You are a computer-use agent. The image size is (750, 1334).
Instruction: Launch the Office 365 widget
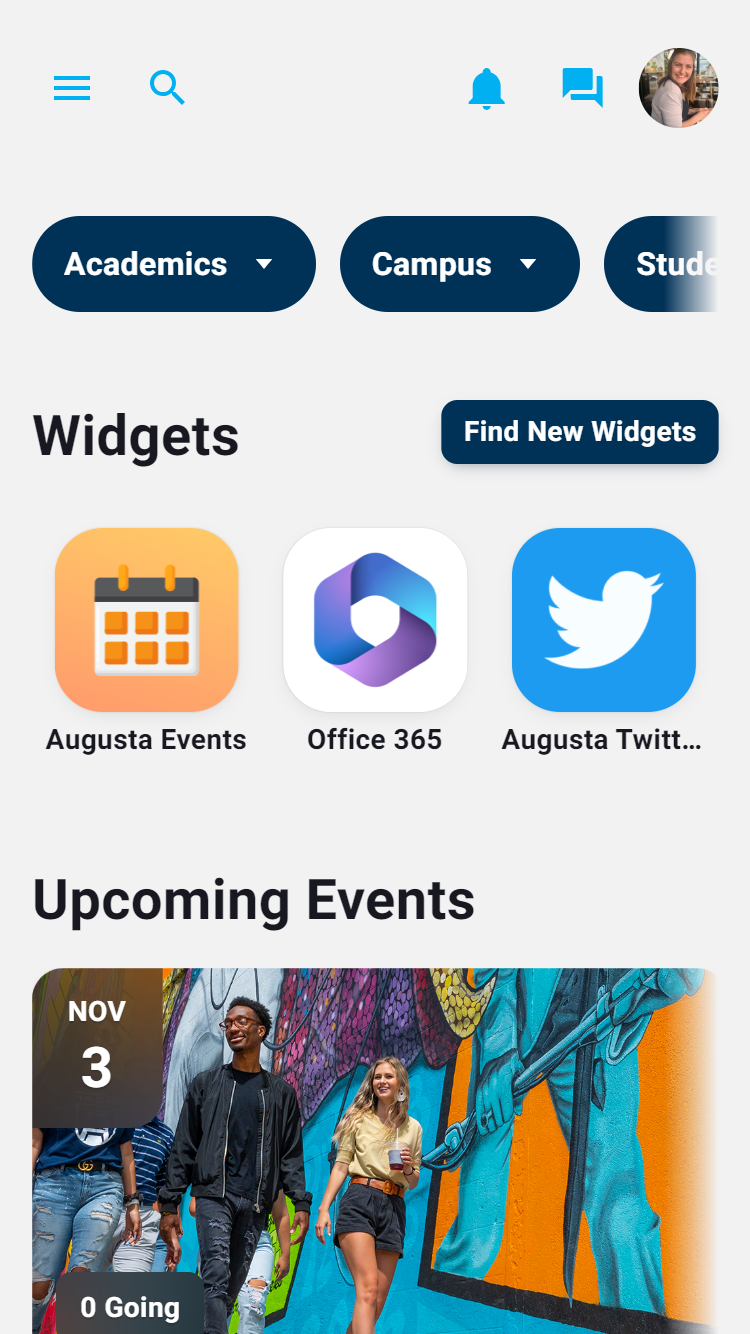tap(375, 620)
